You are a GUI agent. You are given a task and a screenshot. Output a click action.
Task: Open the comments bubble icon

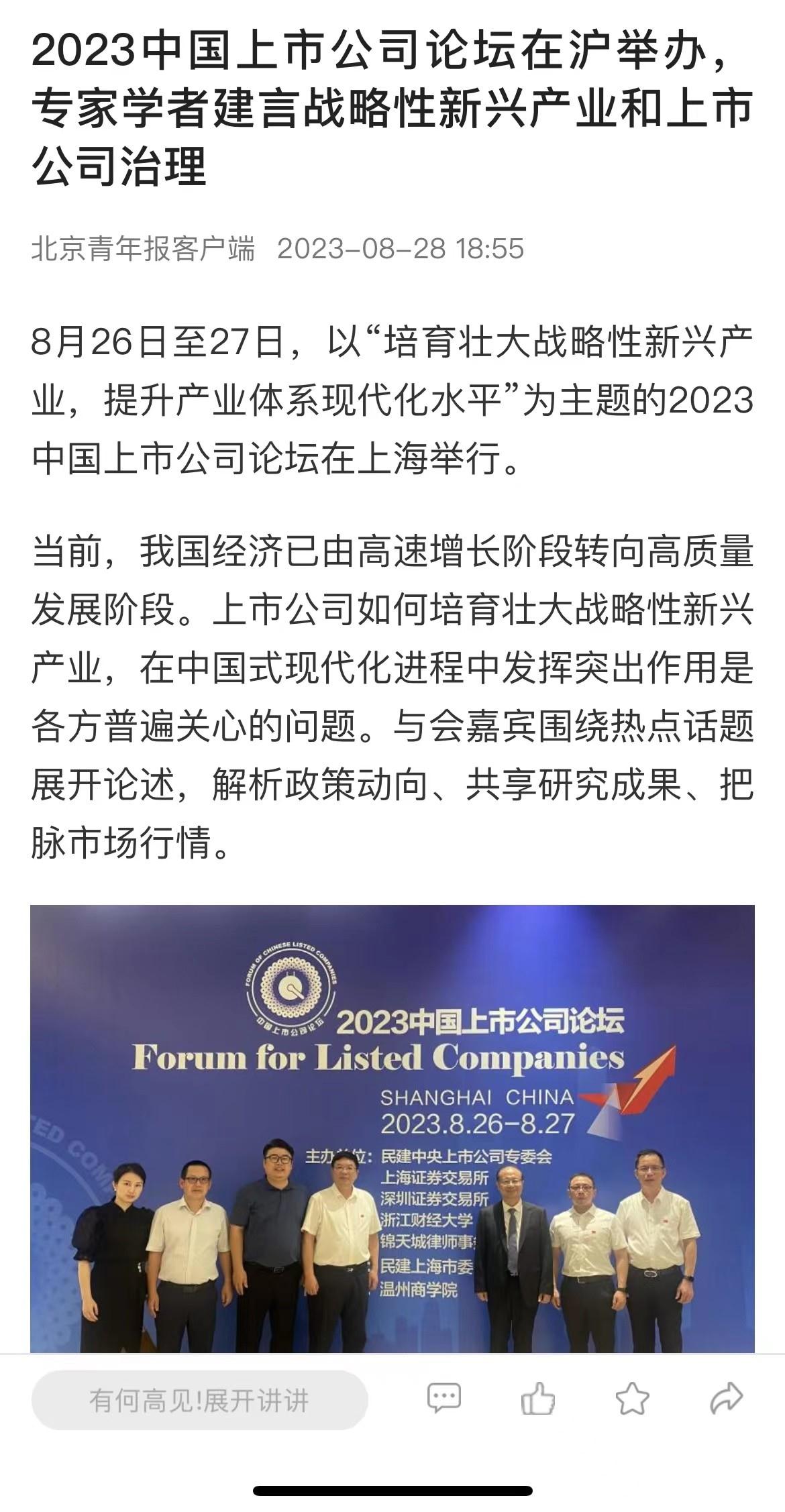(x=443, y=1398)
